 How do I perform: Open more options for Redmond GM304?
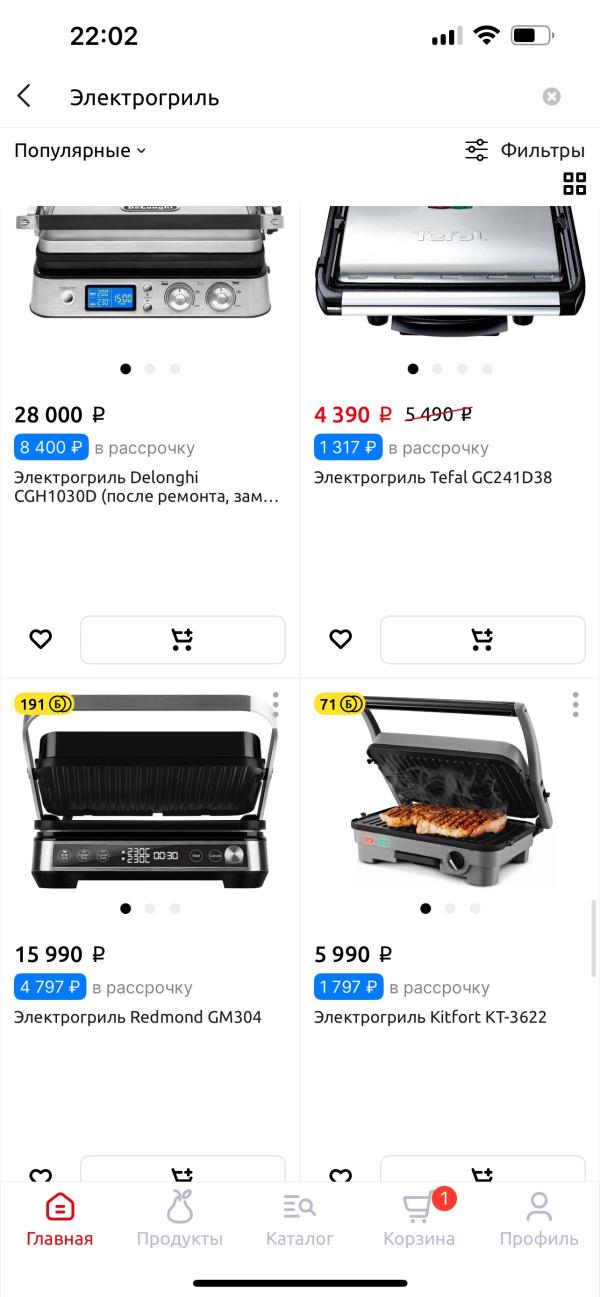(275, 704)
